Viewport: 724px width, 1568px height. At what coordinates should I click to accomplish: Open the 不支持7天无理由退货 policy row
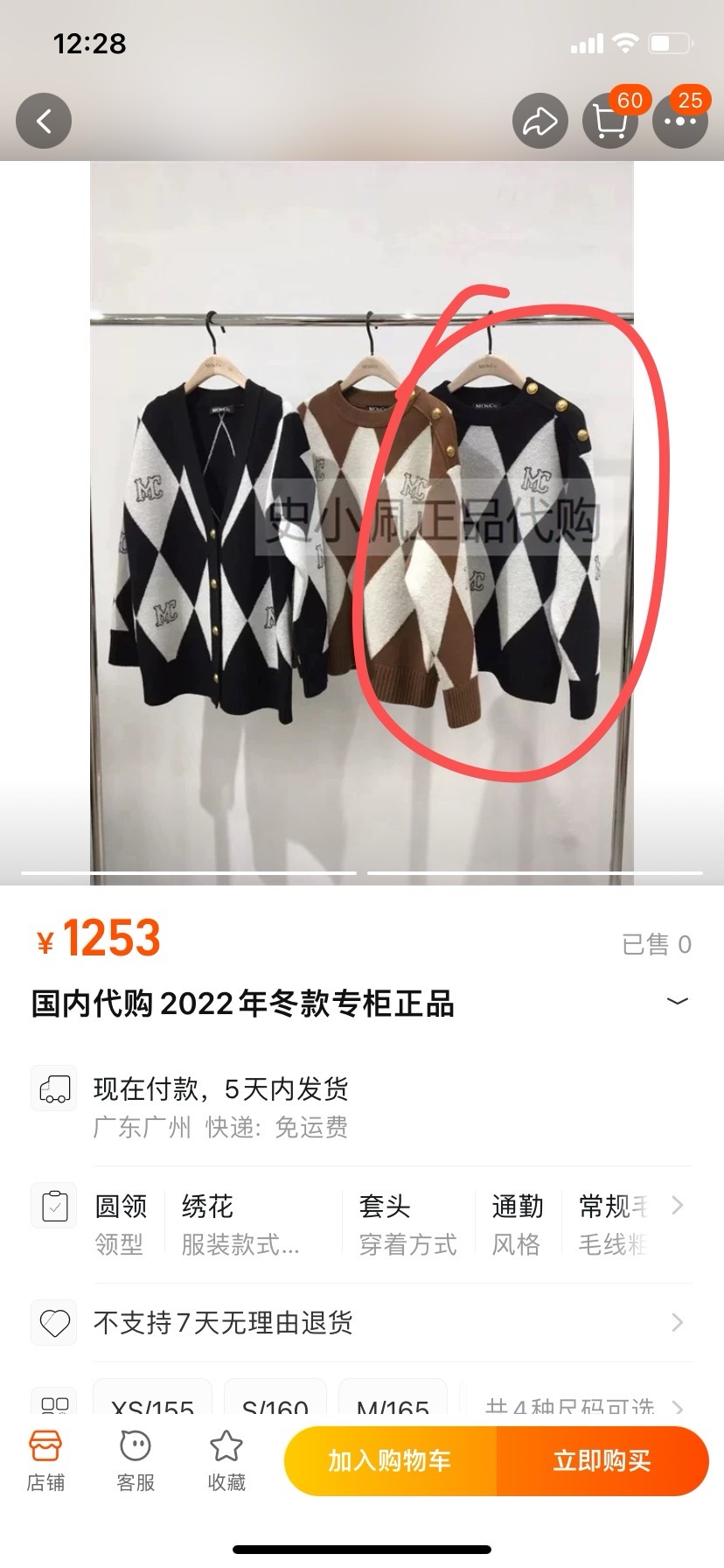pyautogui.click(x=362, y=1323)
